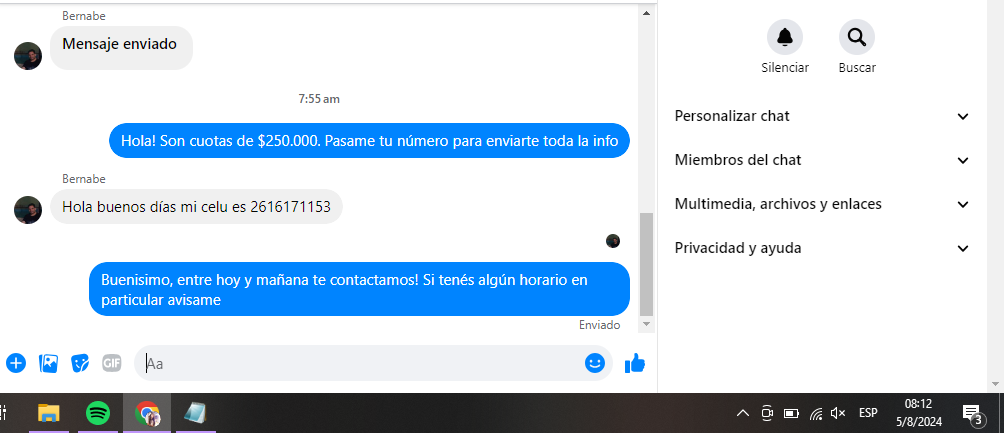Open Bernabe's profile picture beside phone message
1004x433 pixels.
28,209
